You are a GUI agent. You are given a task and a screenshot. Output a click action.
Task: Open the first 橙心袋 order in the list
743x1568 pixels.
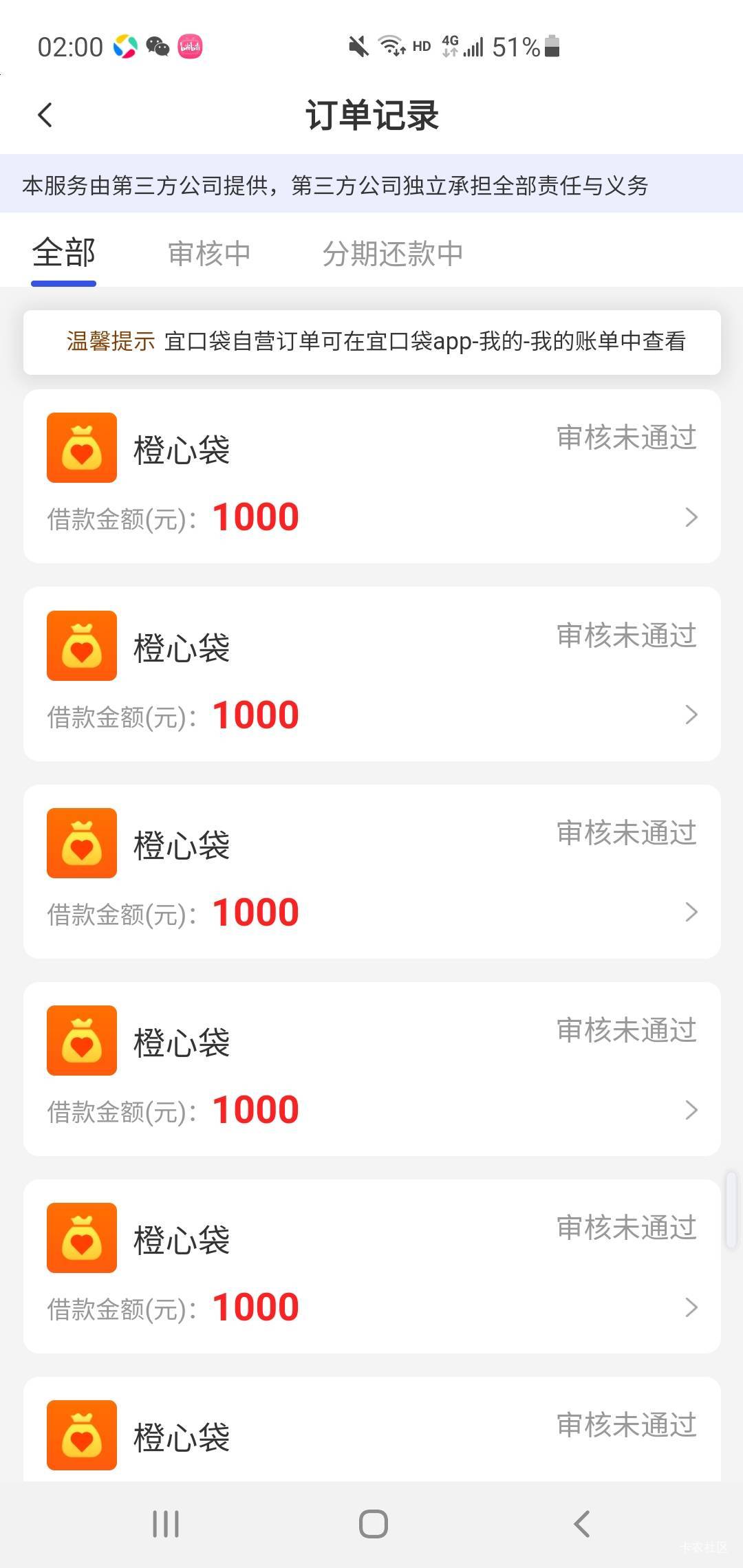371,477
